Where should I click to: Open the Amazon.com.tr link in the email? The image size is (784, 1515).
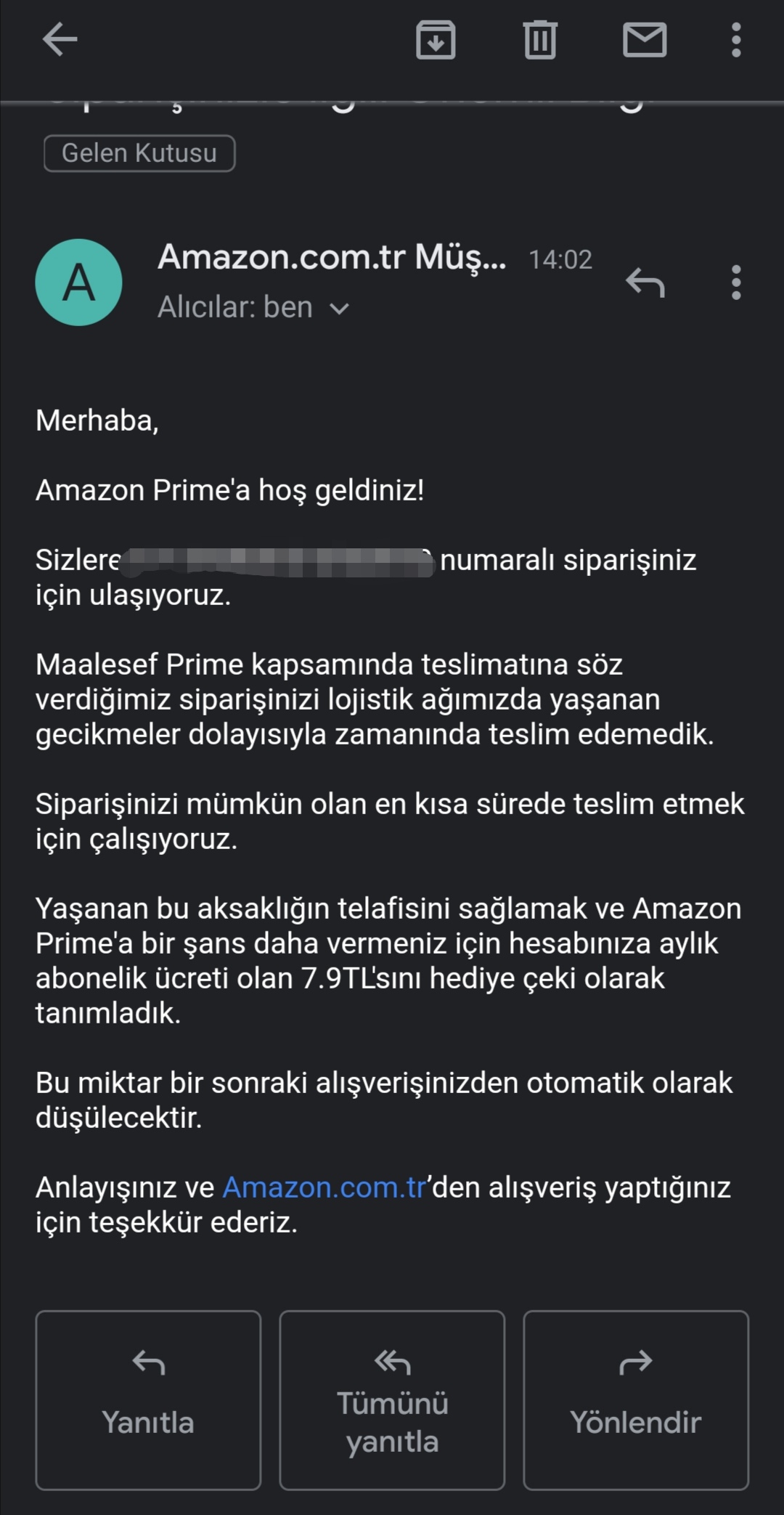(x=324, y=1187)
